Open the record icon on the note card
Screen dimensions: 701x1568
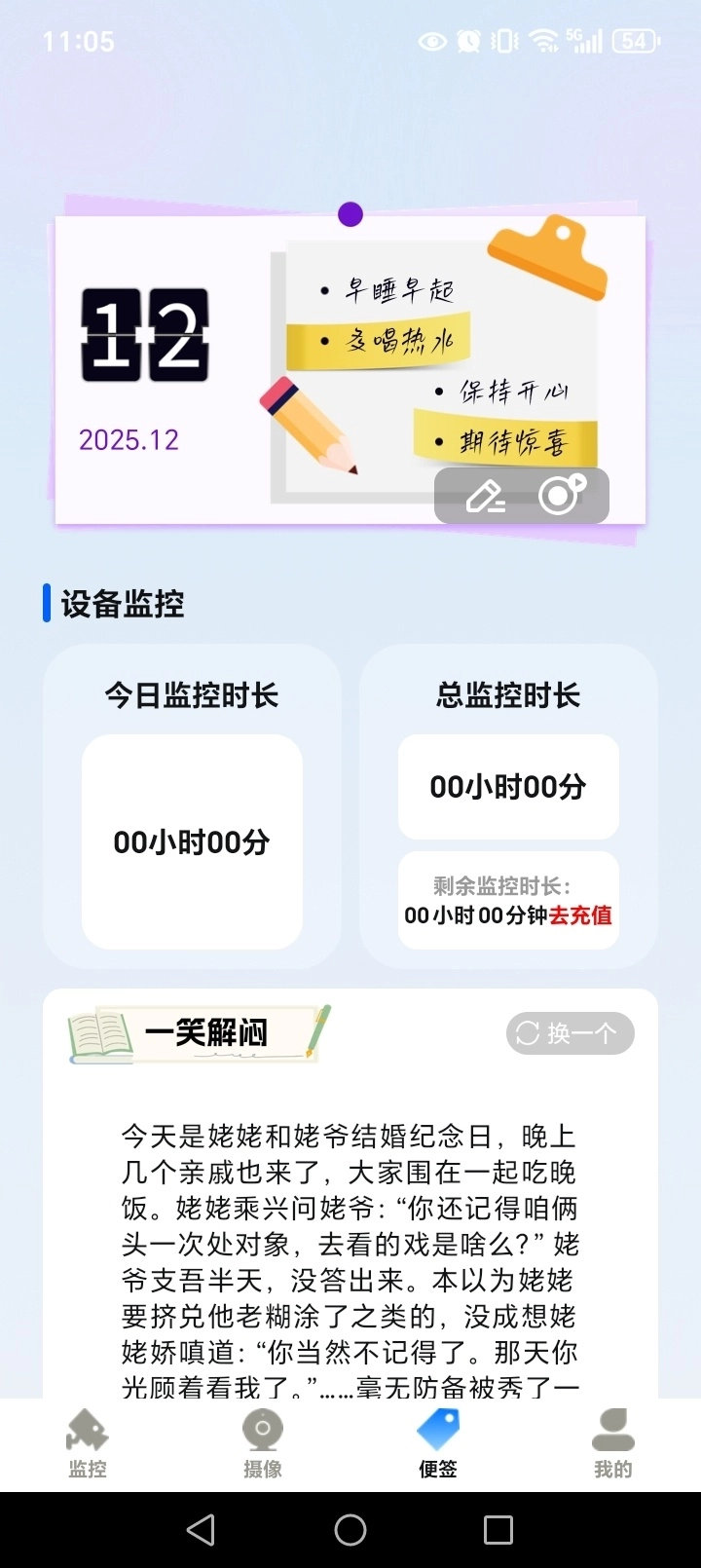tap(562, 495)
